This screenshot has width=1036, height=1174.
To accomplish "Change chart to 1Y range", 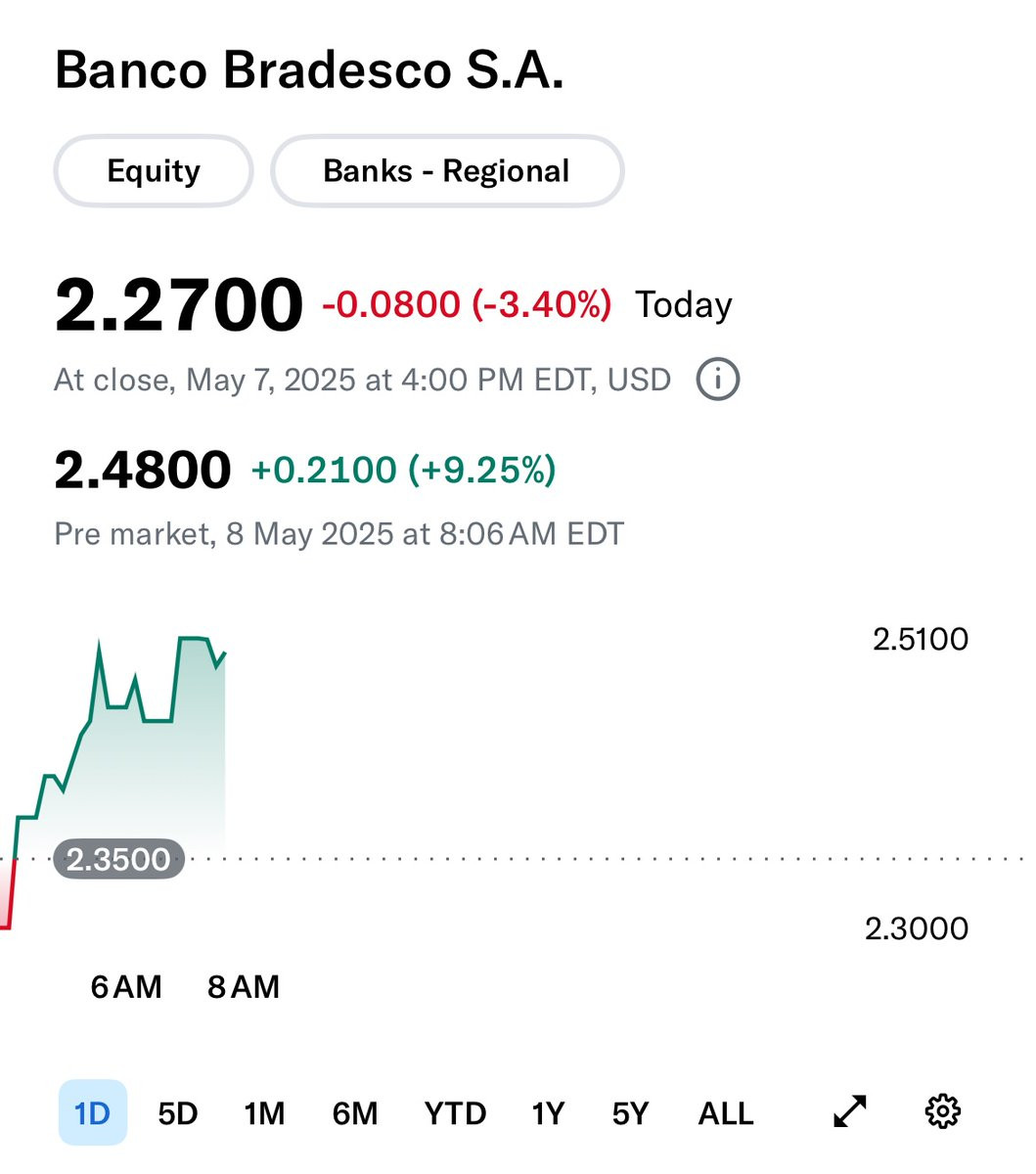I will [548, 1112].
